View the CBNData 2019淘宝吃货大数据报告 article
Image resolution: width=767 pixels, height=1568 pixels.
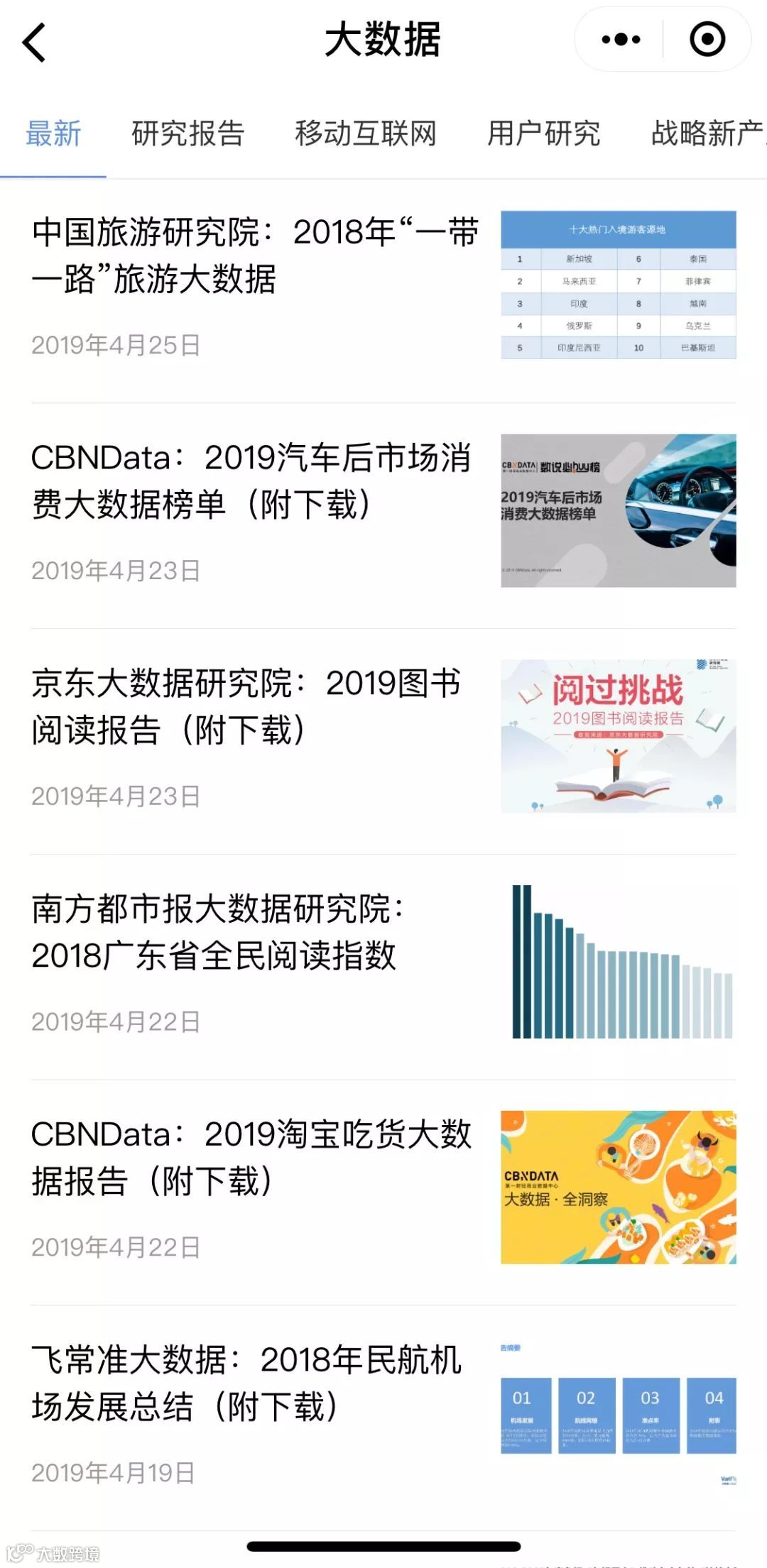tap(252, 1158)
